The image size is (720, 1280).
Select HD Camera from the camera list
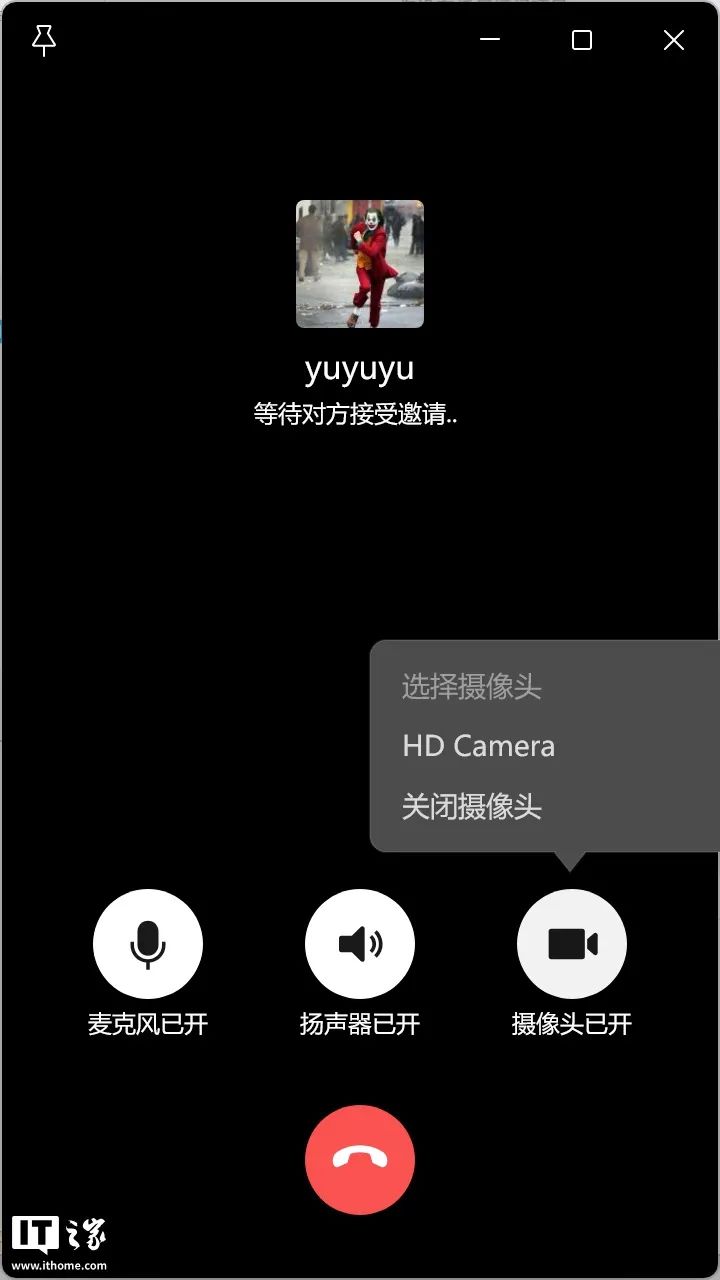(x=478, y=746)
